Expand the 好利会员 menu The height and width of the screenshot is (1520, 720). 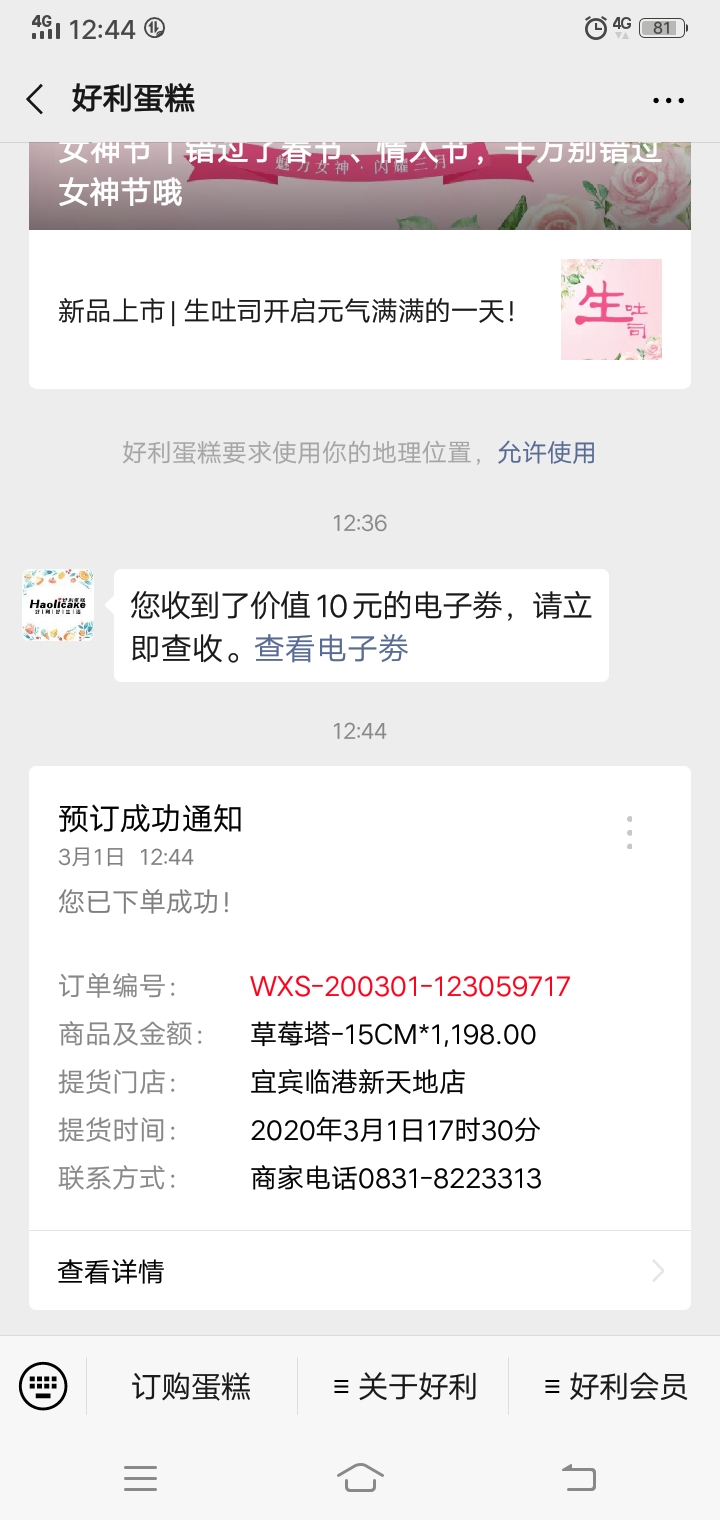tap(615, 1387)
